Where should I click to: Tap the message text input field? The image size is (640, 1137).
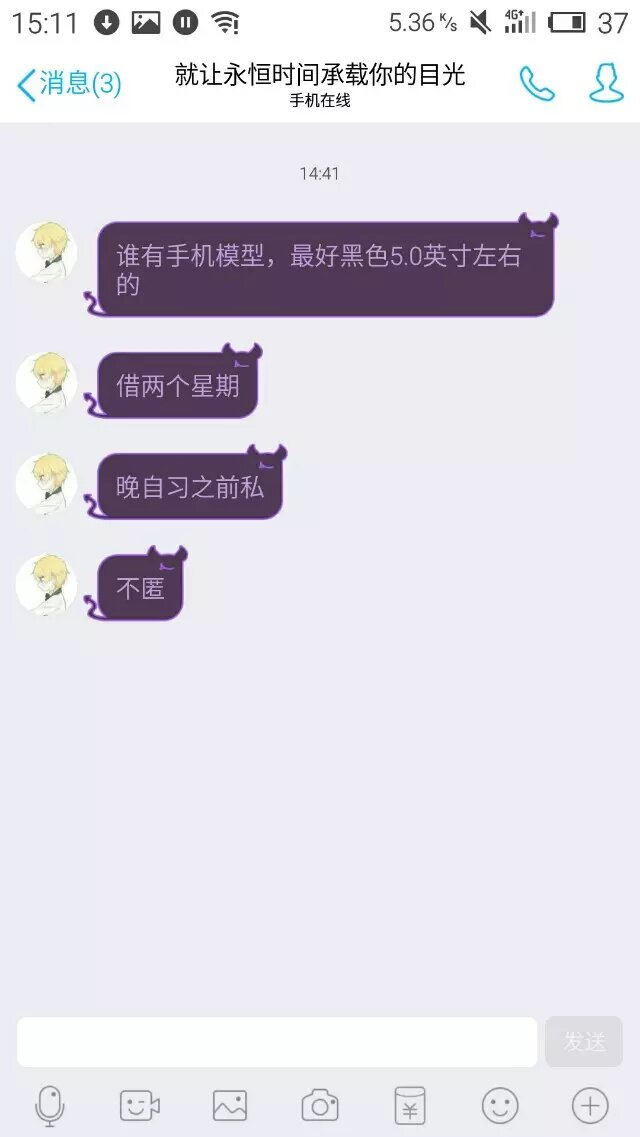pos(277,1042)
